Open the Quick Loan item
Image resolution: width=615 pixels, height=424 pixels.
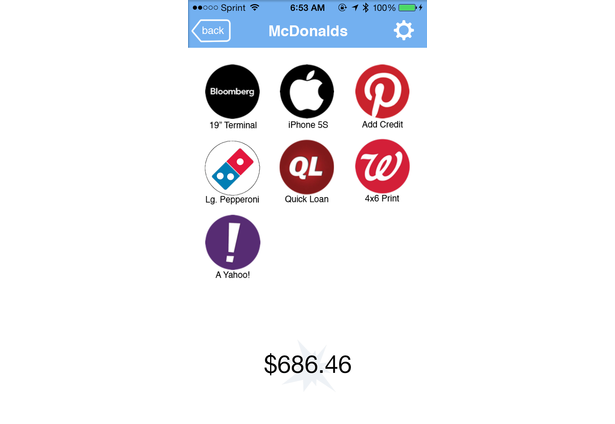pyautogui.click(x=307, y=167)
